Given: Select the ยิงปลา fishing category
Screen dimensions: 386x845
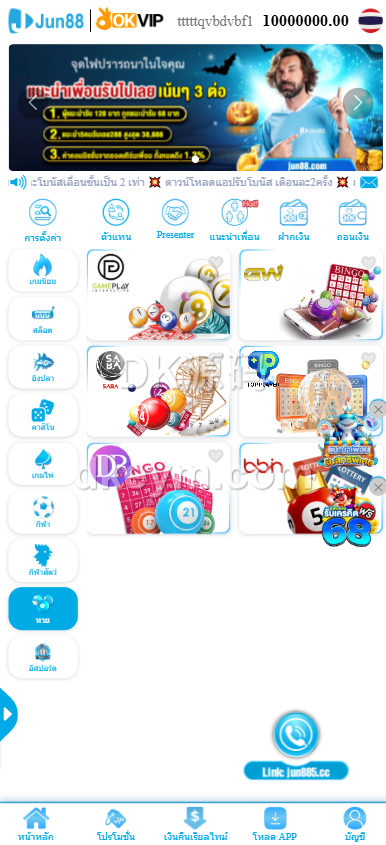Looking at the screenshot, I should pos(43,367).
